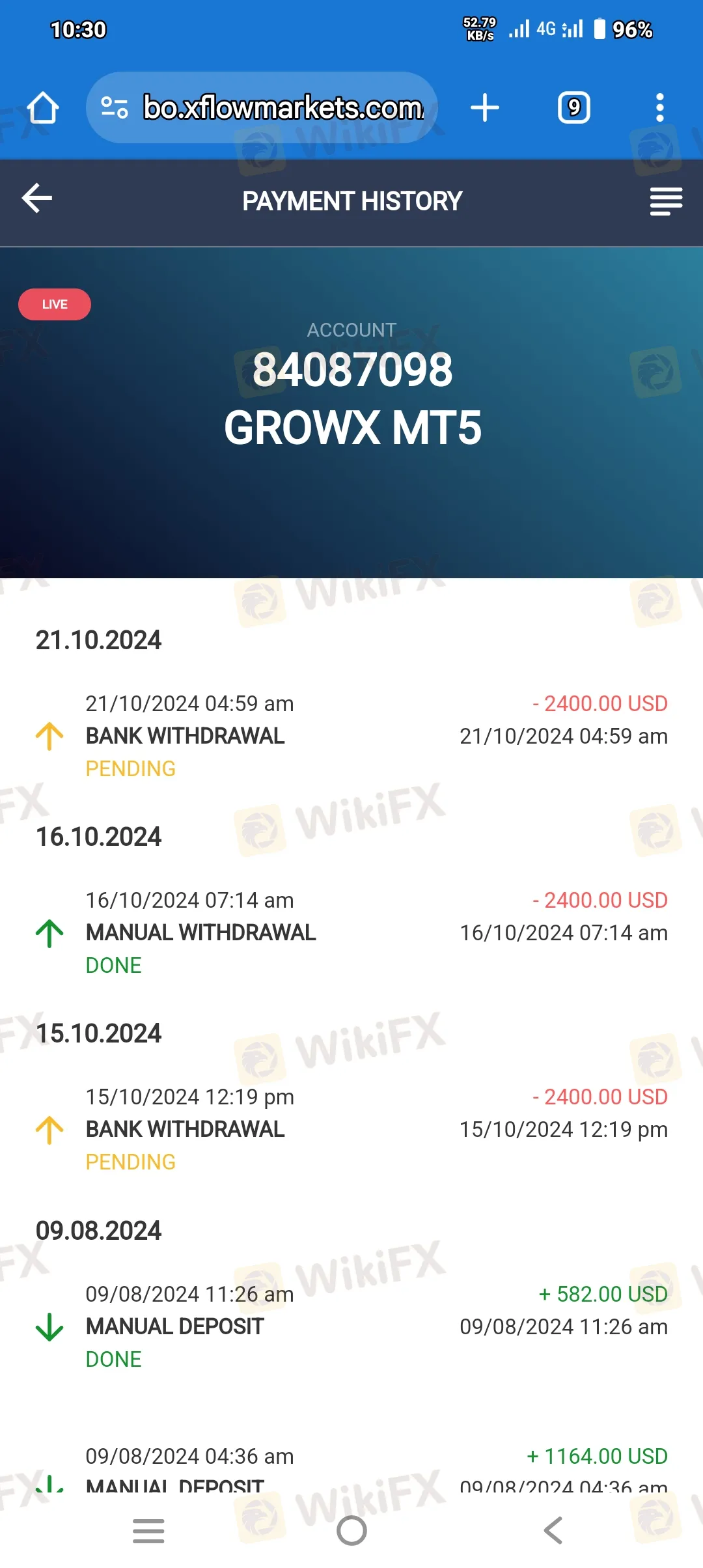The image size is (703, 1568).
Task: Select the DONE status on the 16.10.2024 withdrawal
Action: [x=113, y=966]
